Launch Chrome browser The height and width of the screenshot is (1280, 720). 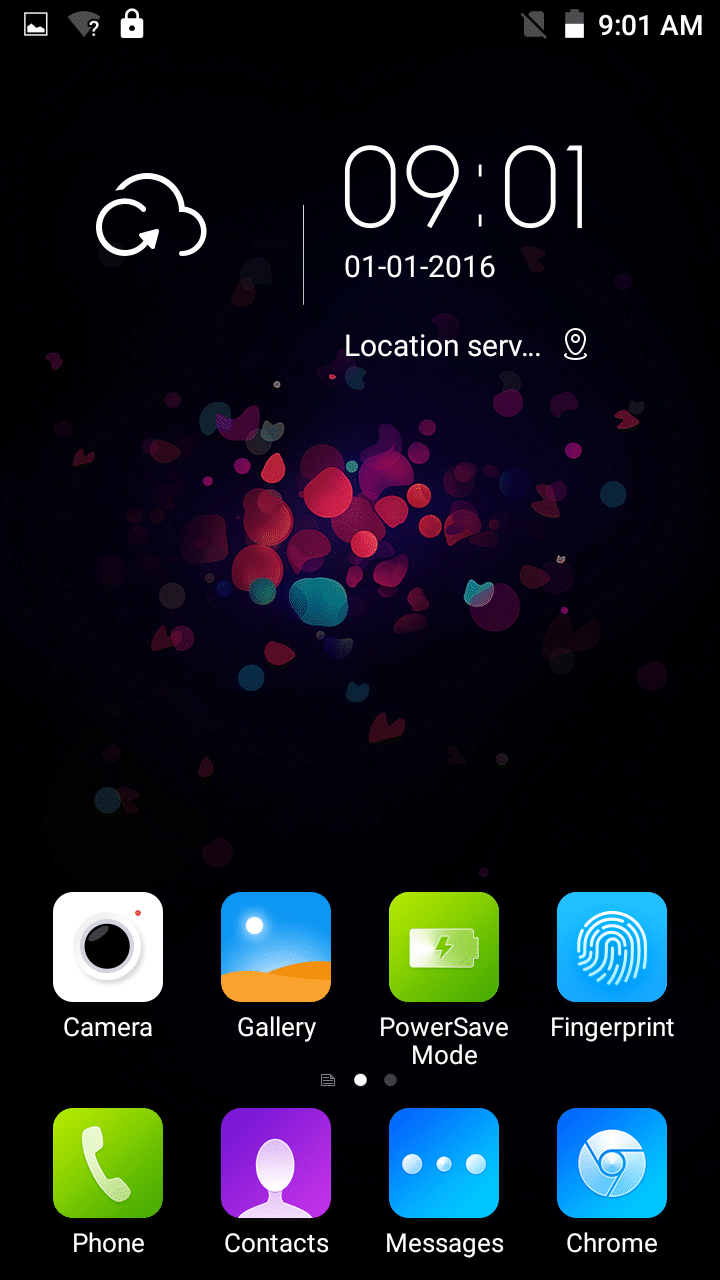(612, 1163)
